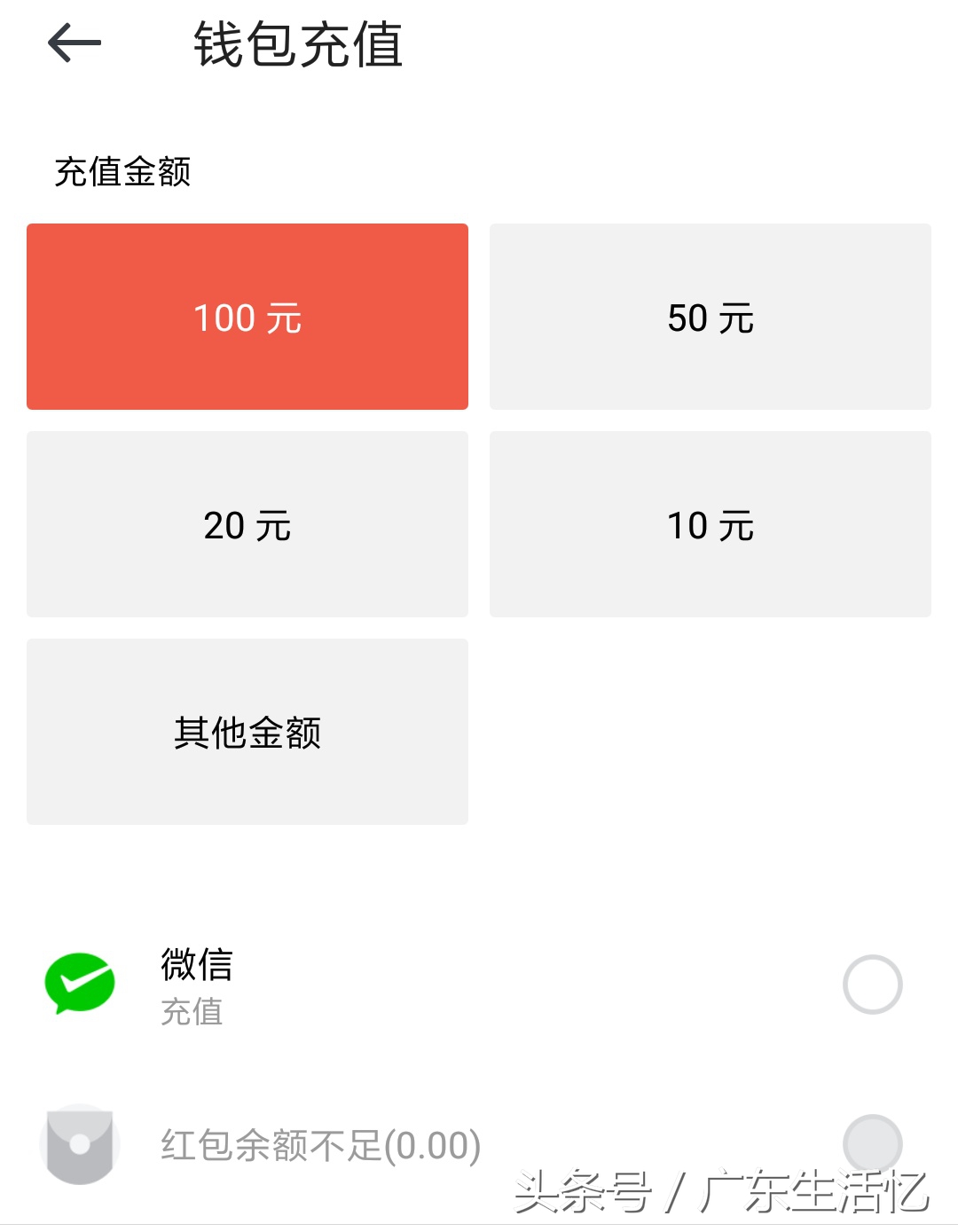Tap the highlighted orange 100 元 tile
The image size is (958, 1232).
click(x=247, y=317)
